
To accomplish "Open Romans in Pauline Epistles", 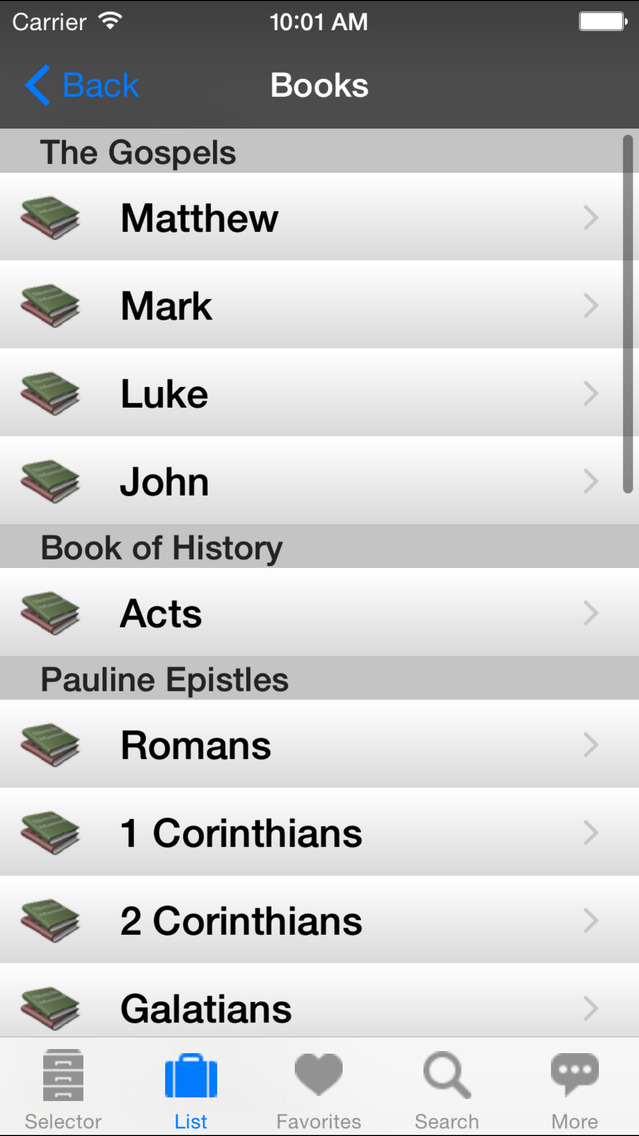I will (x=320, y=744).
